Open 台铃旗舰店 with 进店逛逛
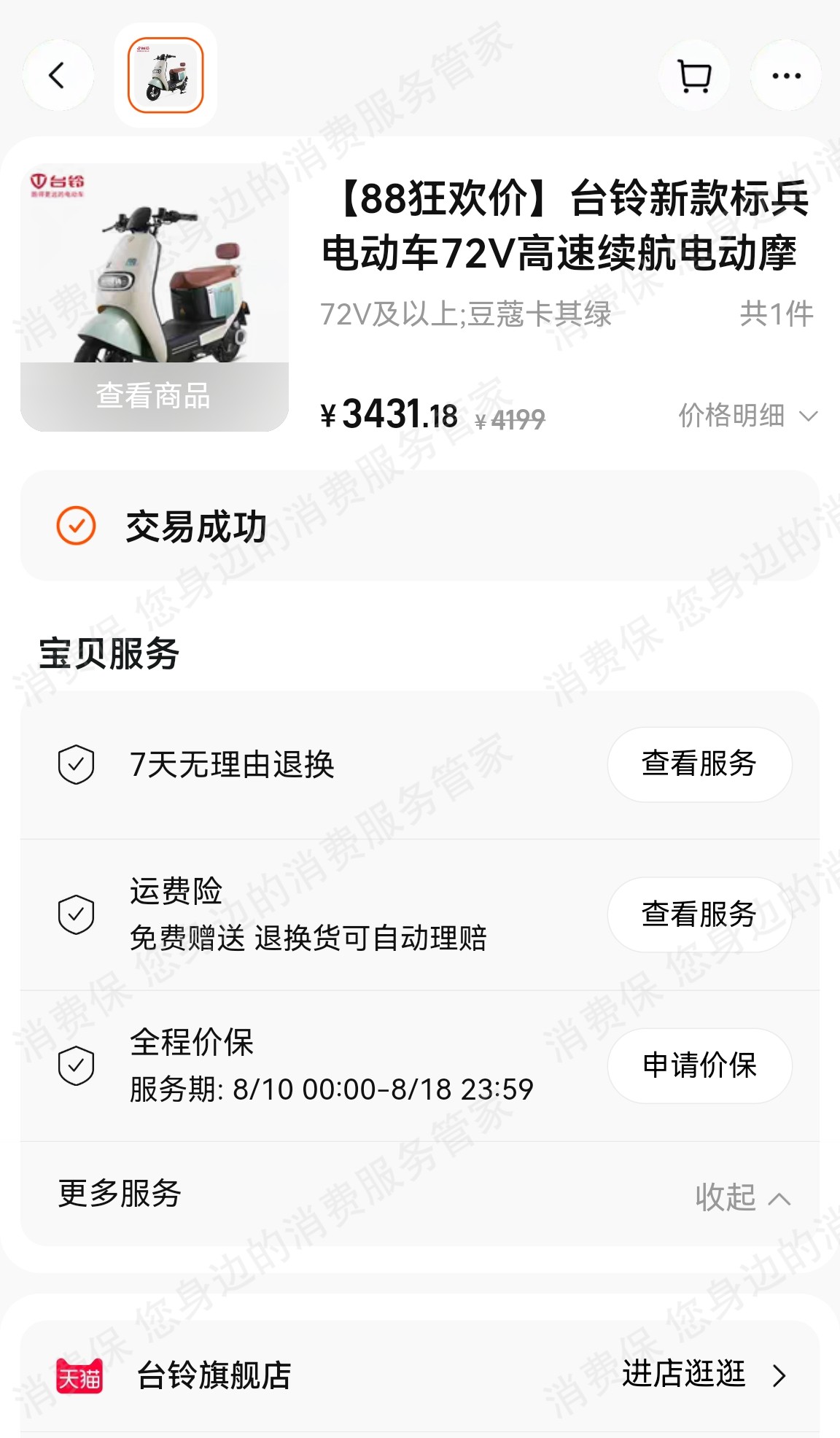This screenshot has width=840, height=1438. coord(703,1375)
